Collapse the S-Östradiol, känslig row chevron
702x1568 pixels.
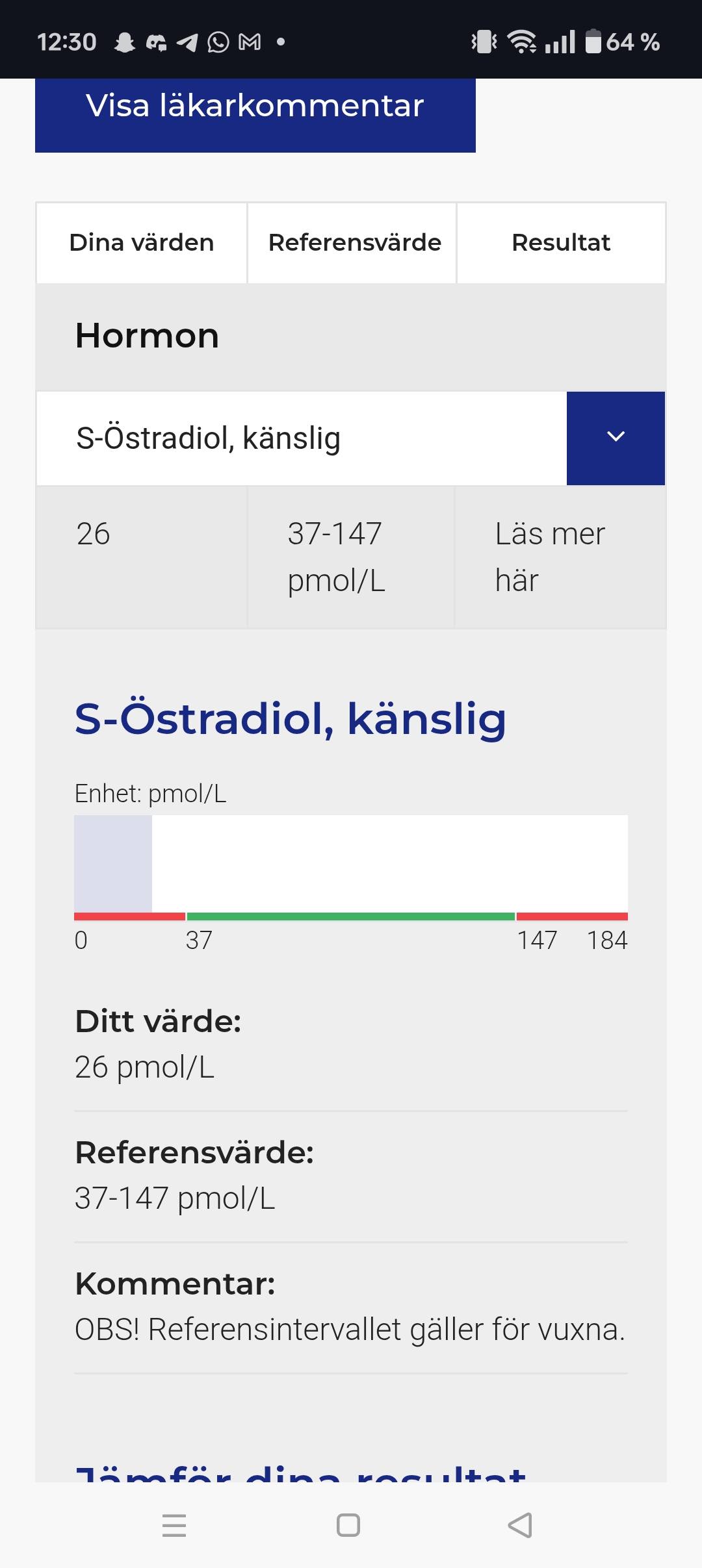615,438
